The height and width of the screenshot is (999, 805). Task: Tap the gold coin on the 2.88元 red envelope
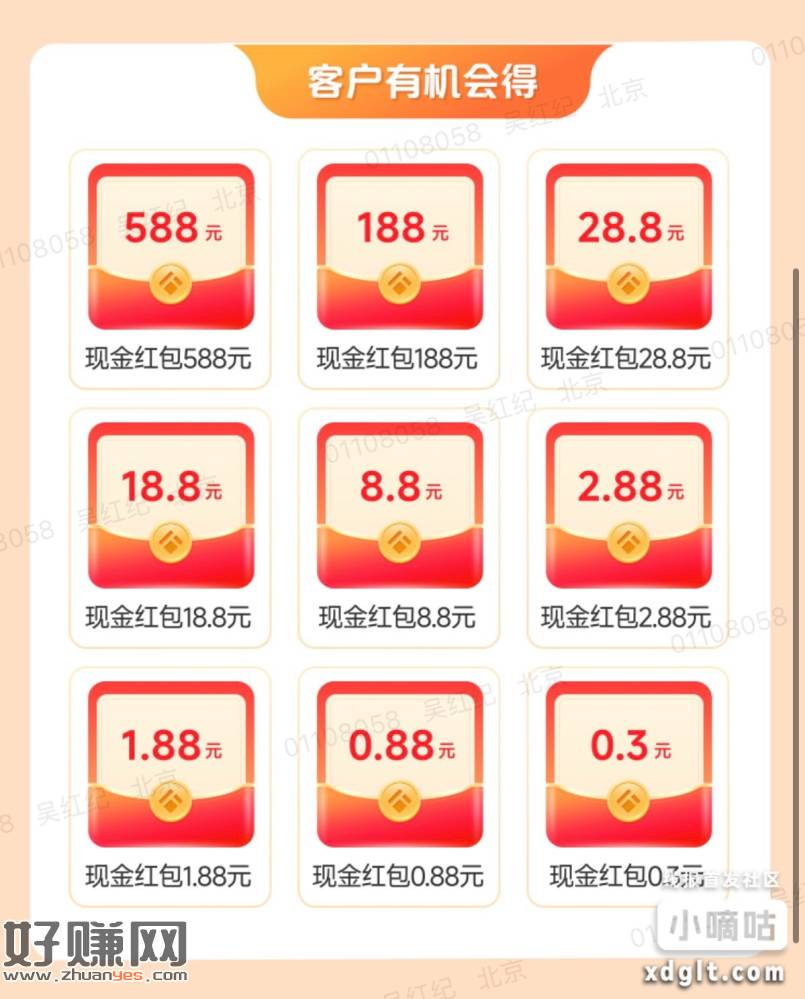click(x=627, y=543)
